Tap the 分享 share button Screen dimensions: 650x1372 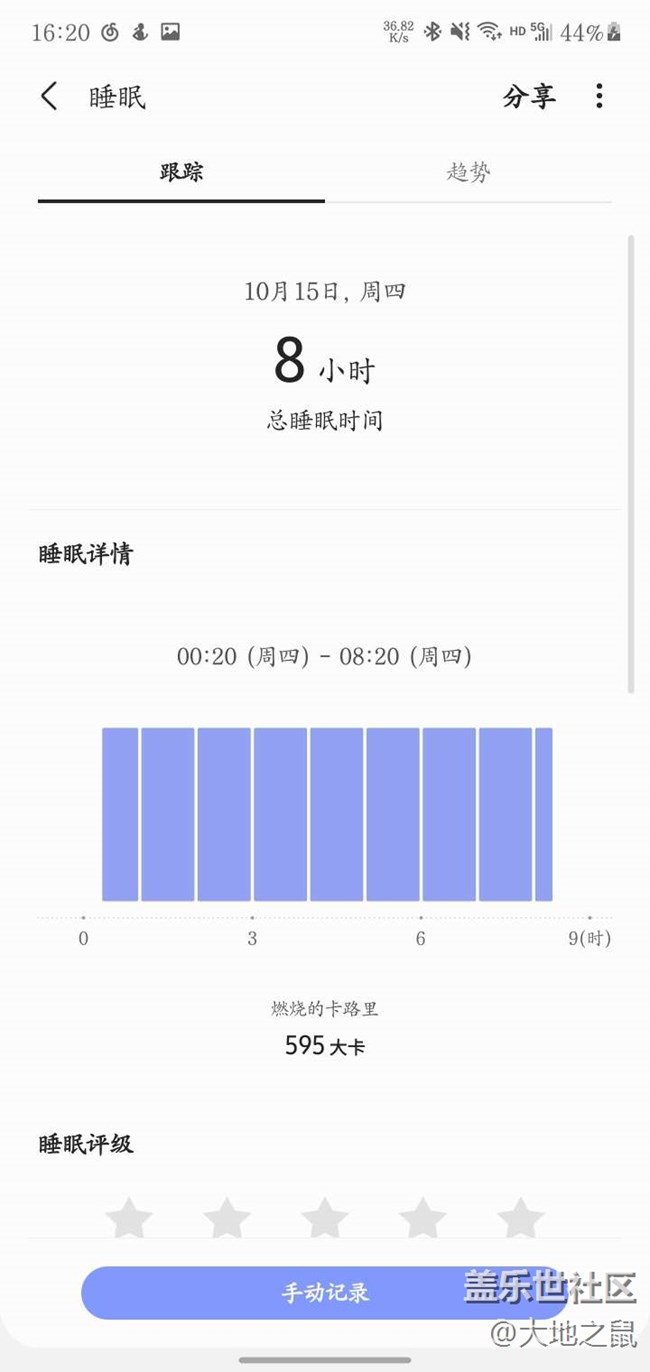(x=529, y=97)
